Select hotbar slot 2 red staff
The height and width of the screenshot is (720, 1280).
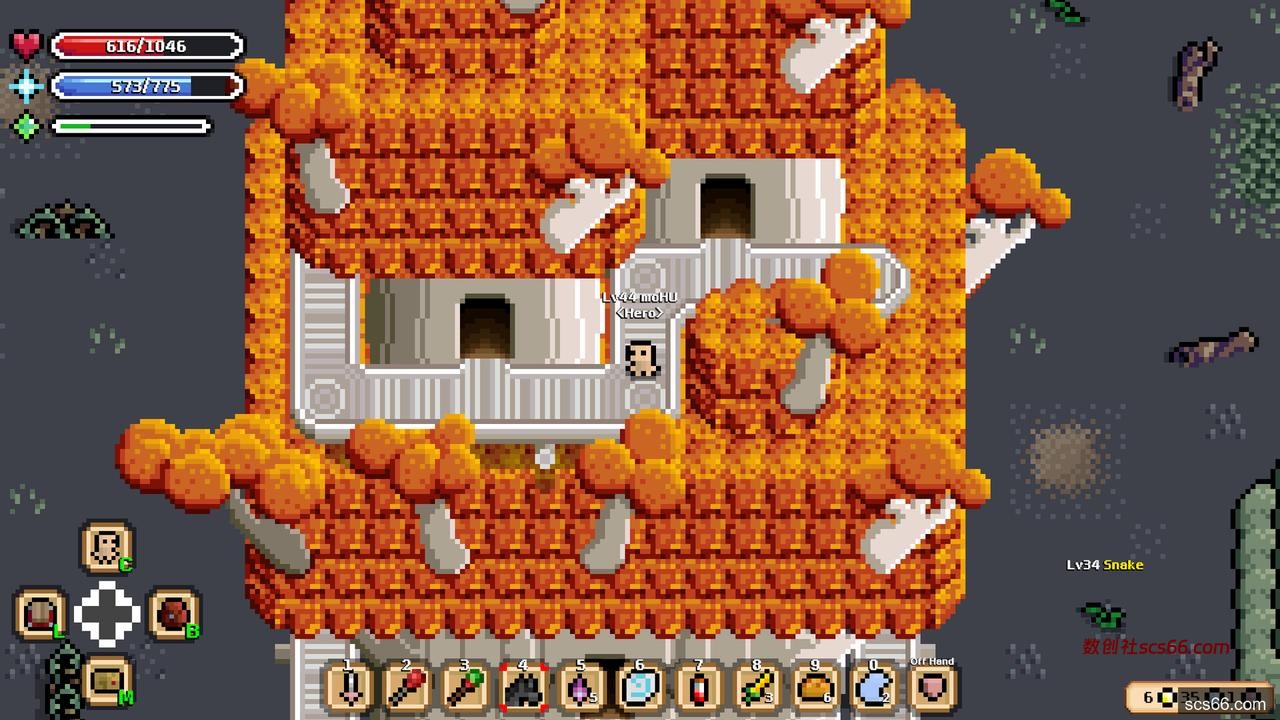[x=407, y=688]
